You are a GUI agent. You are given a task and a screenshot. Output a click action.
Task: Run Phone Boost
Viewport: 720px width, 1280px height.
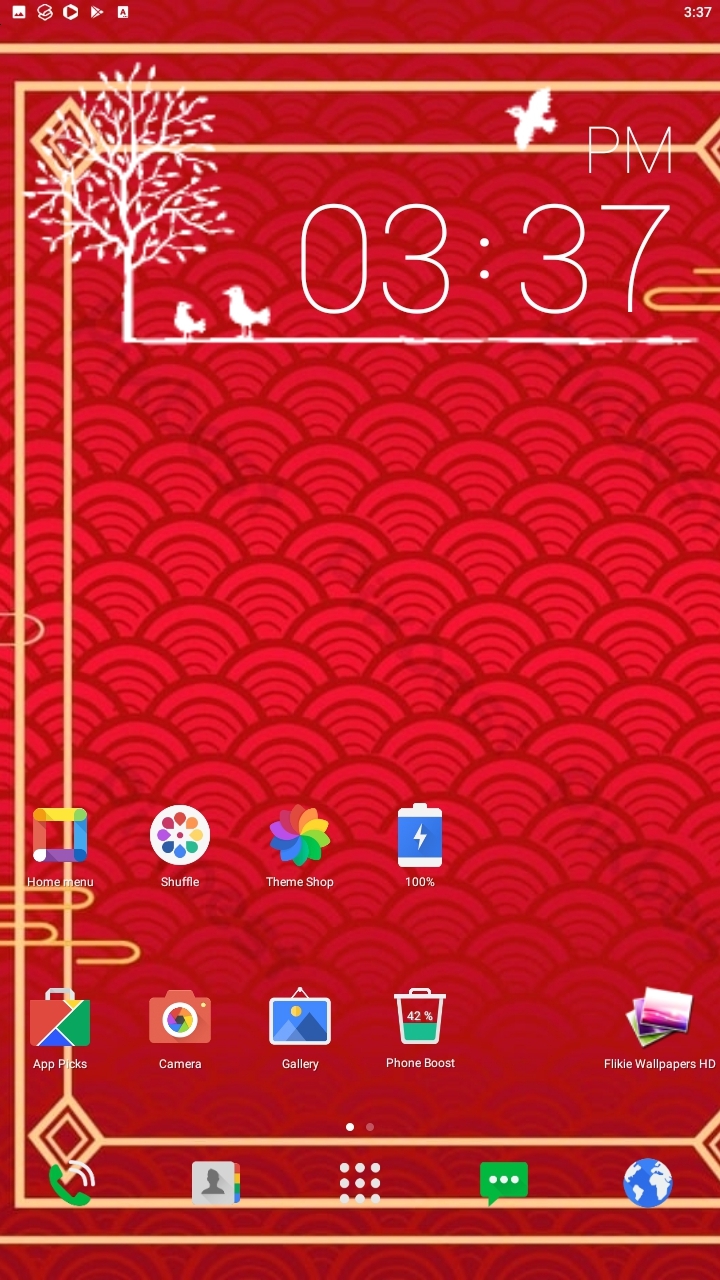(x=420, y=1018)
